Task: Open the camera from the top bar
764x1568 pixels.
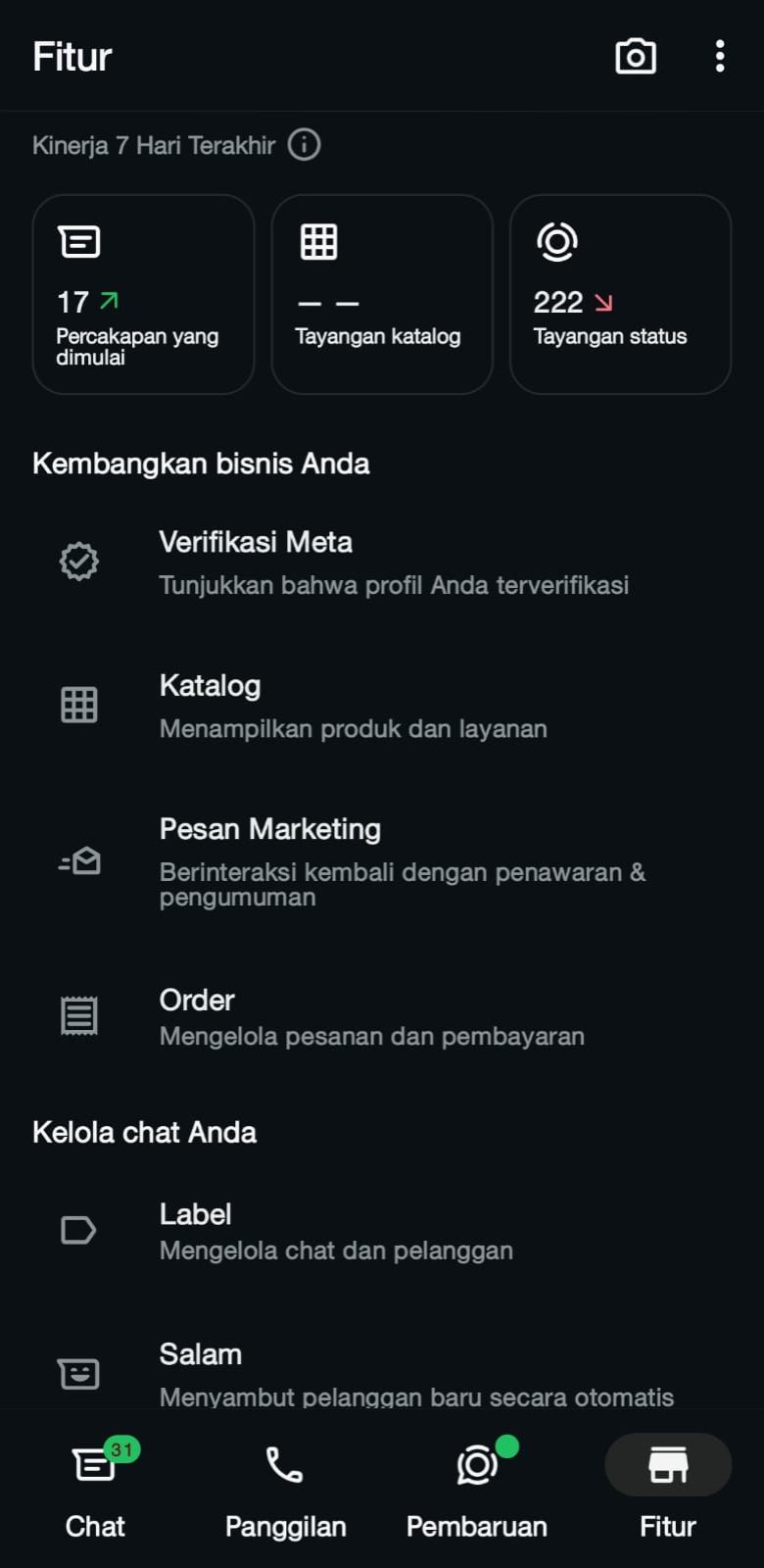Action: (636, 57)
